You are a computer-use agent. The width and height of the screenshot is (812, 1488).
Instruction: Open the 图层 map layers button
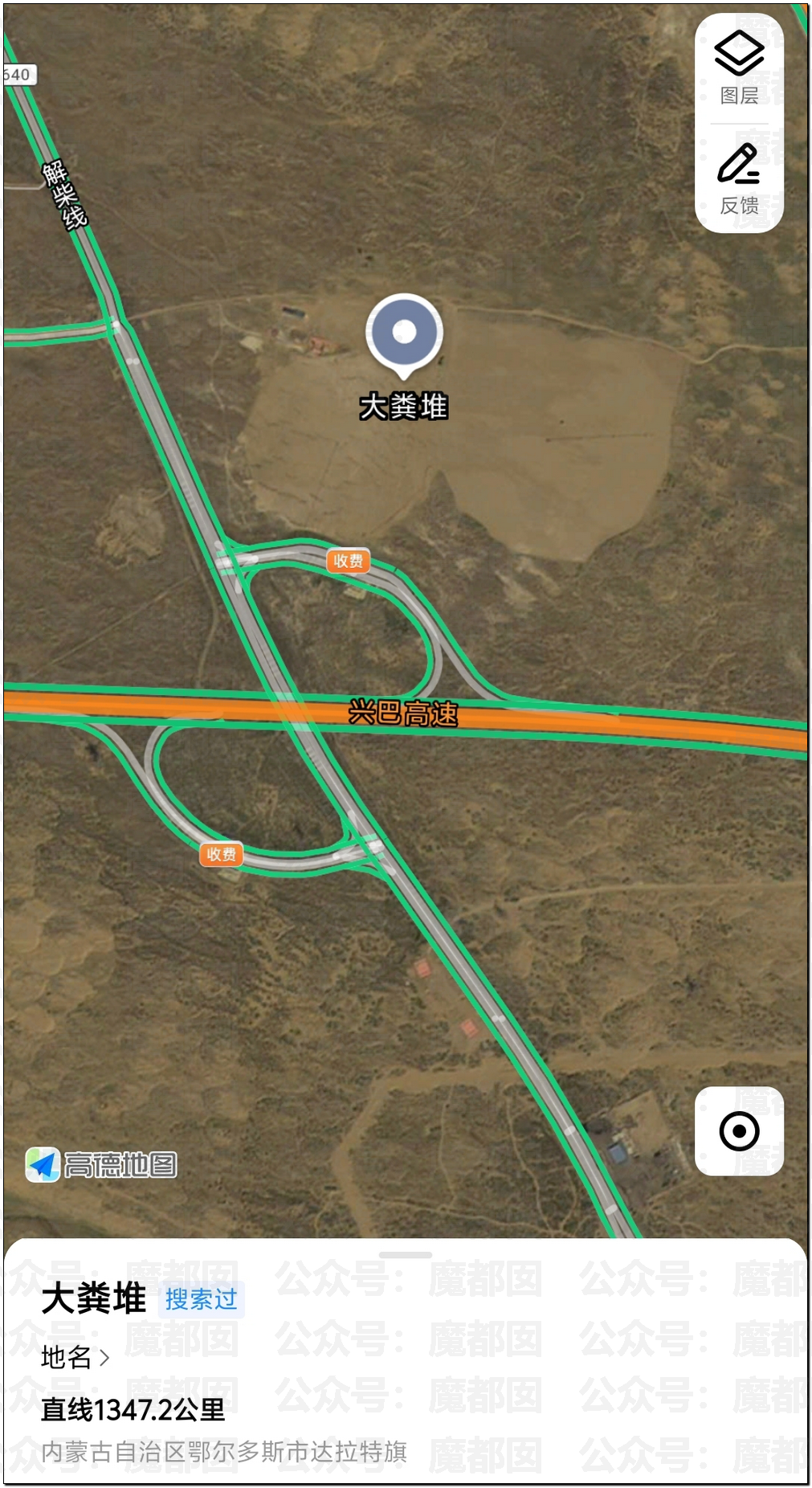click(x=739, y=68)
